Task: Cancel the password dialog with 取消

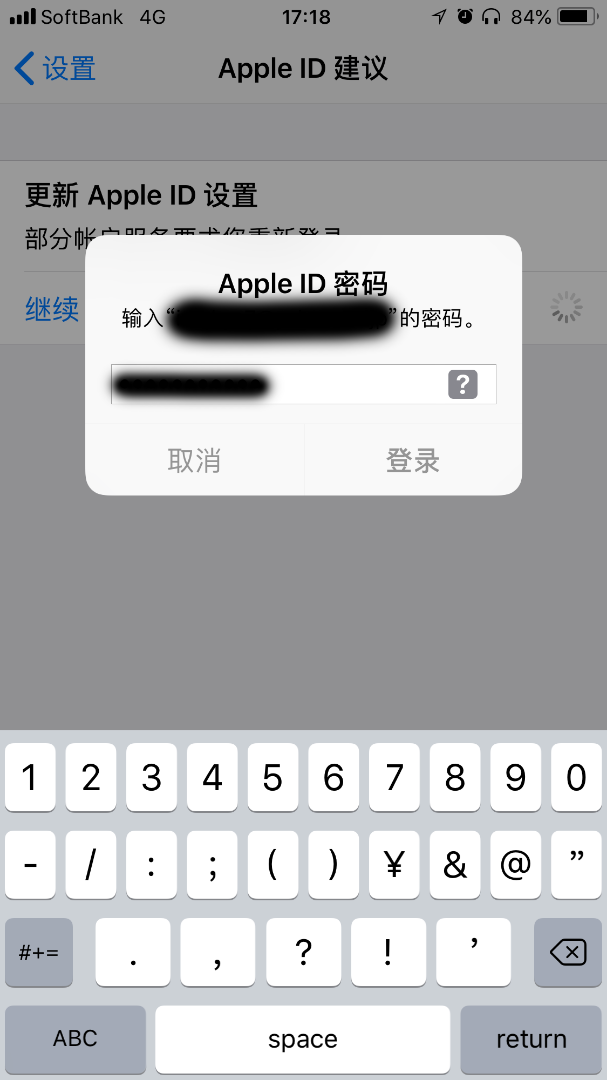Action: point(194,460)
